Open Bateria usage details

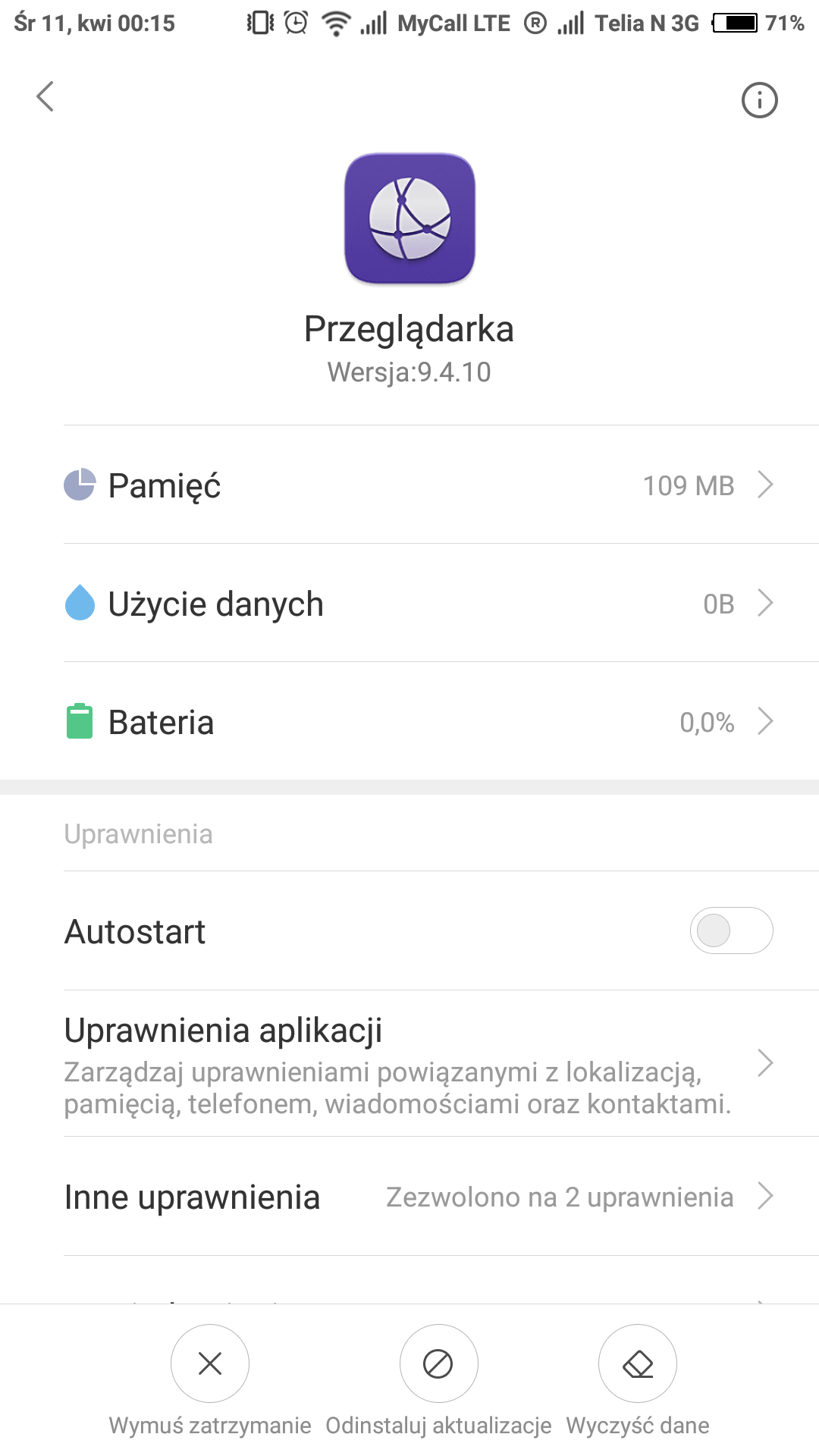[x=417, y=722]
